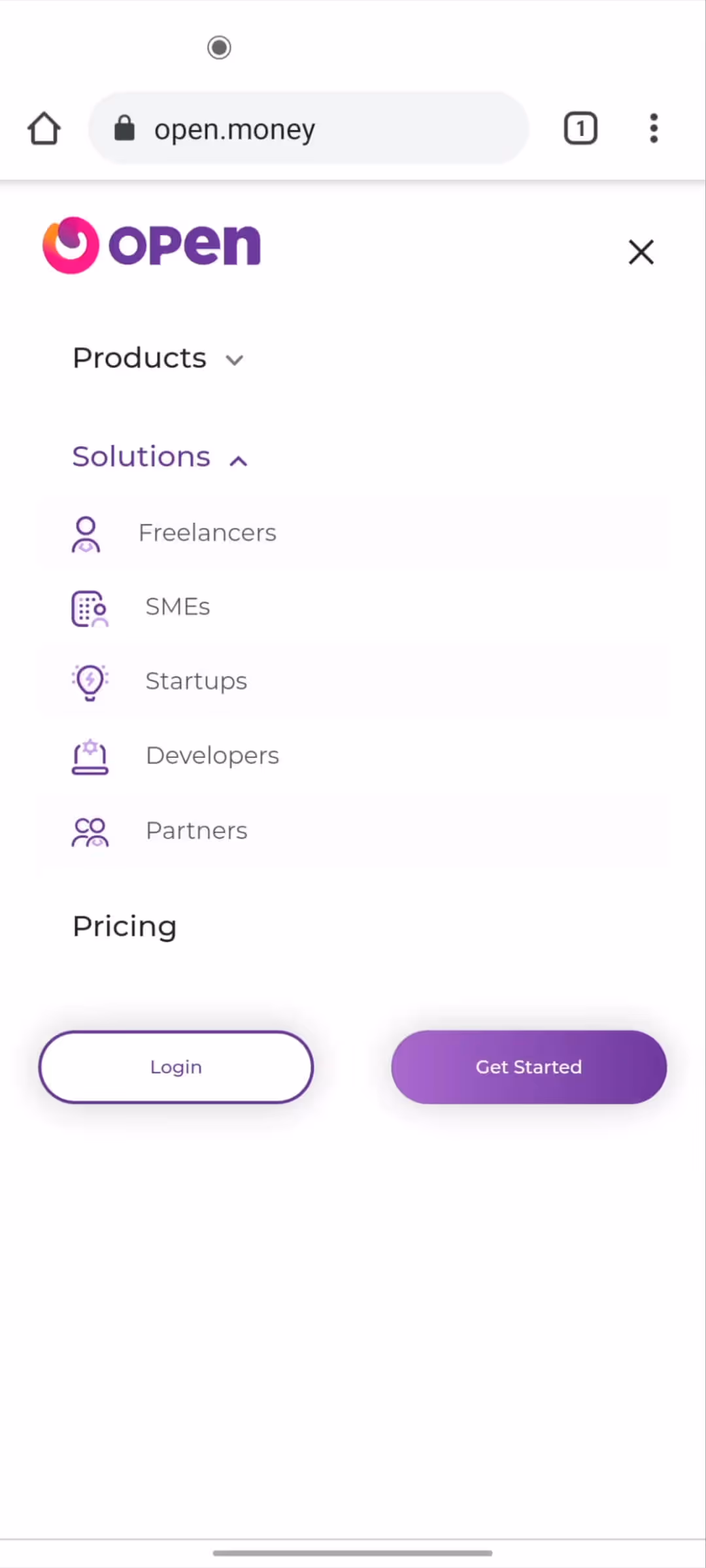The width and height of the screenshot is (706, 1568).
Task: Tap the Login button
Action: click(x=176, y=1067)
